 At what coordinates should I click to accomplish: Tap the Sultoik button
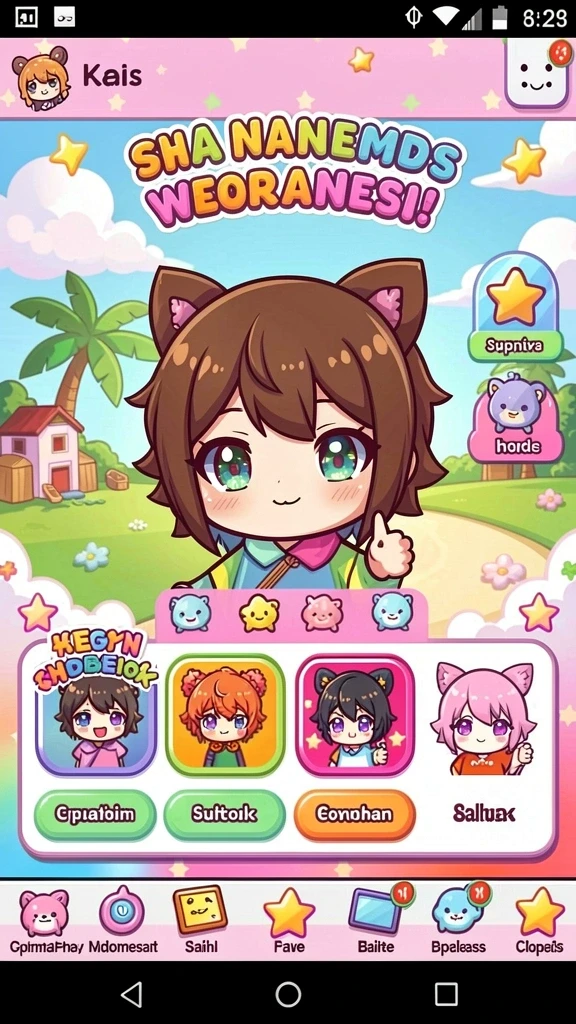[225, 814]
